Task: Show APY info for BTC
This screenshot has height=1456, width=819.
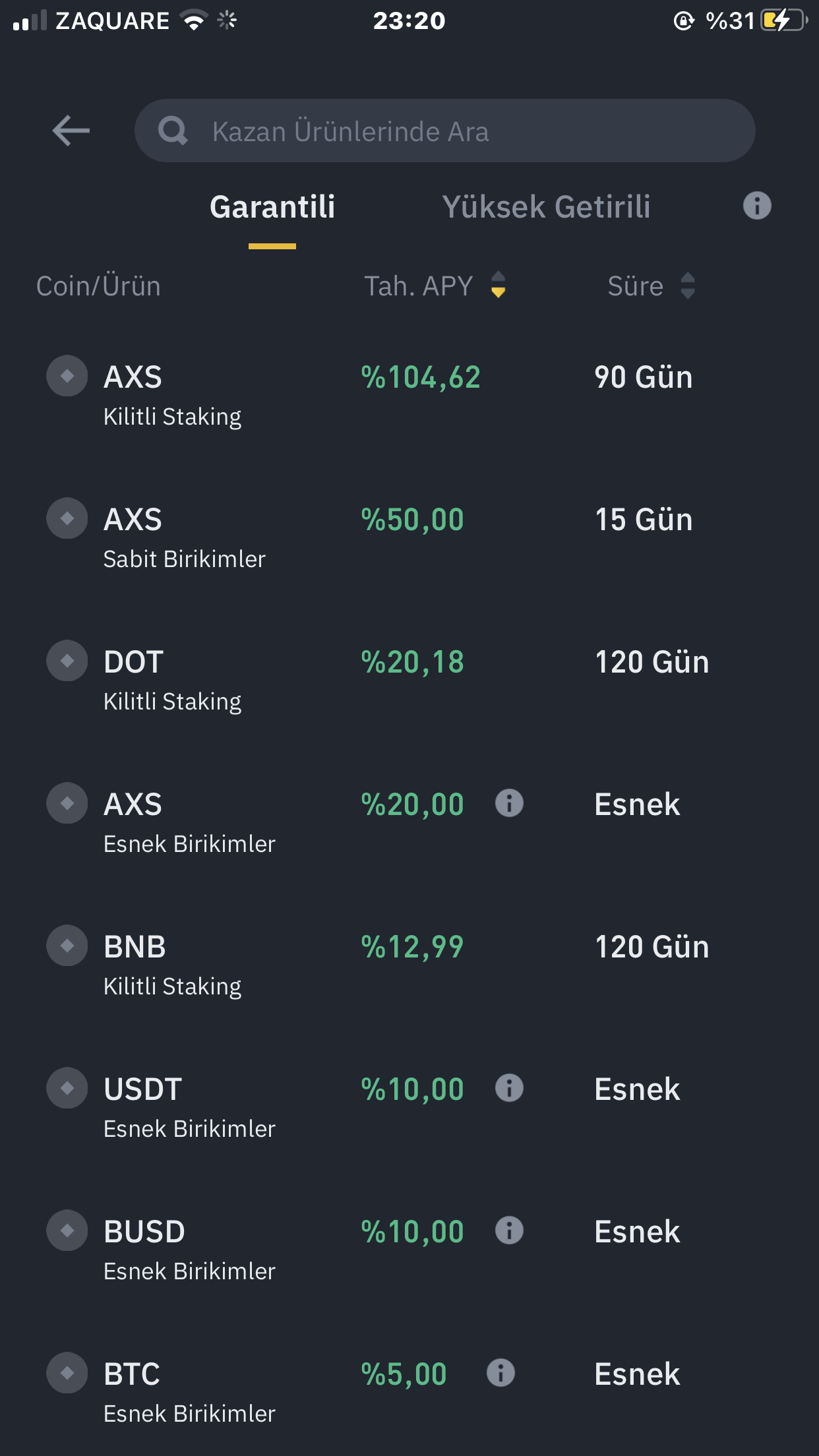Action: point(501,1373)
